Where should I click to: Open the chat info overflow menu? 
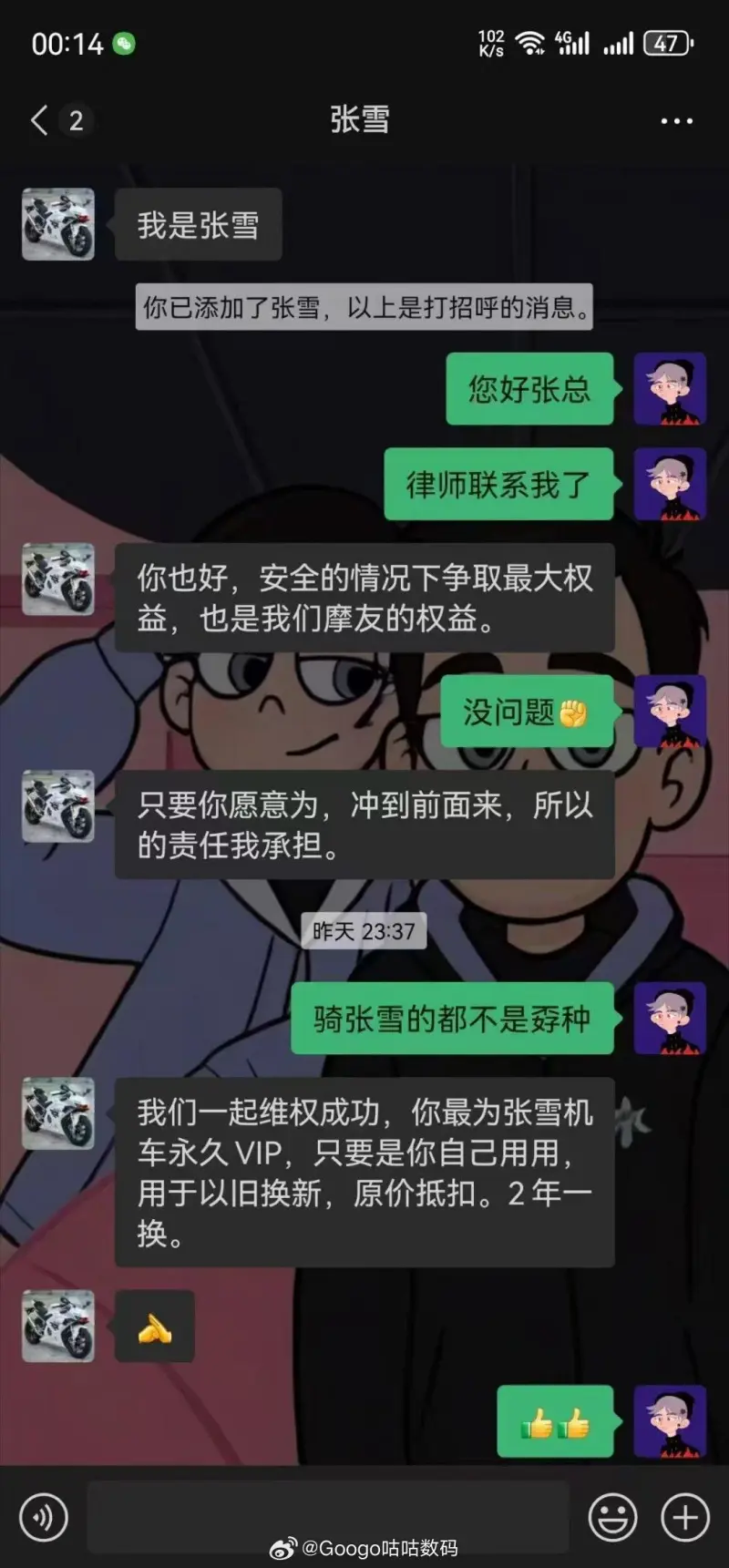pos(676,120)
